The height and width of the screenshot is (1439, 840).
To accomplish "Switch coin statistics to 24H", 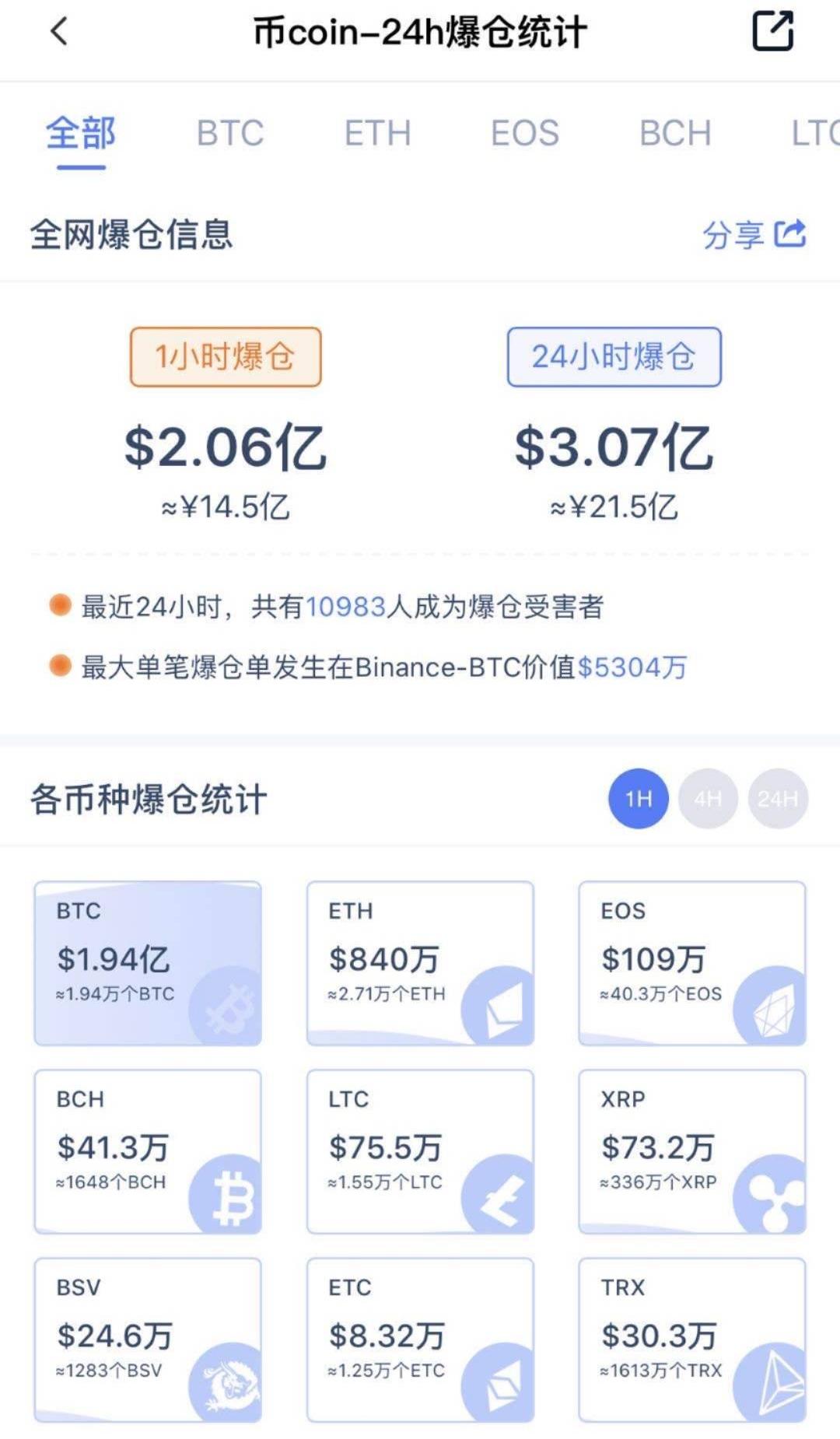I will [x=778, y=799].
